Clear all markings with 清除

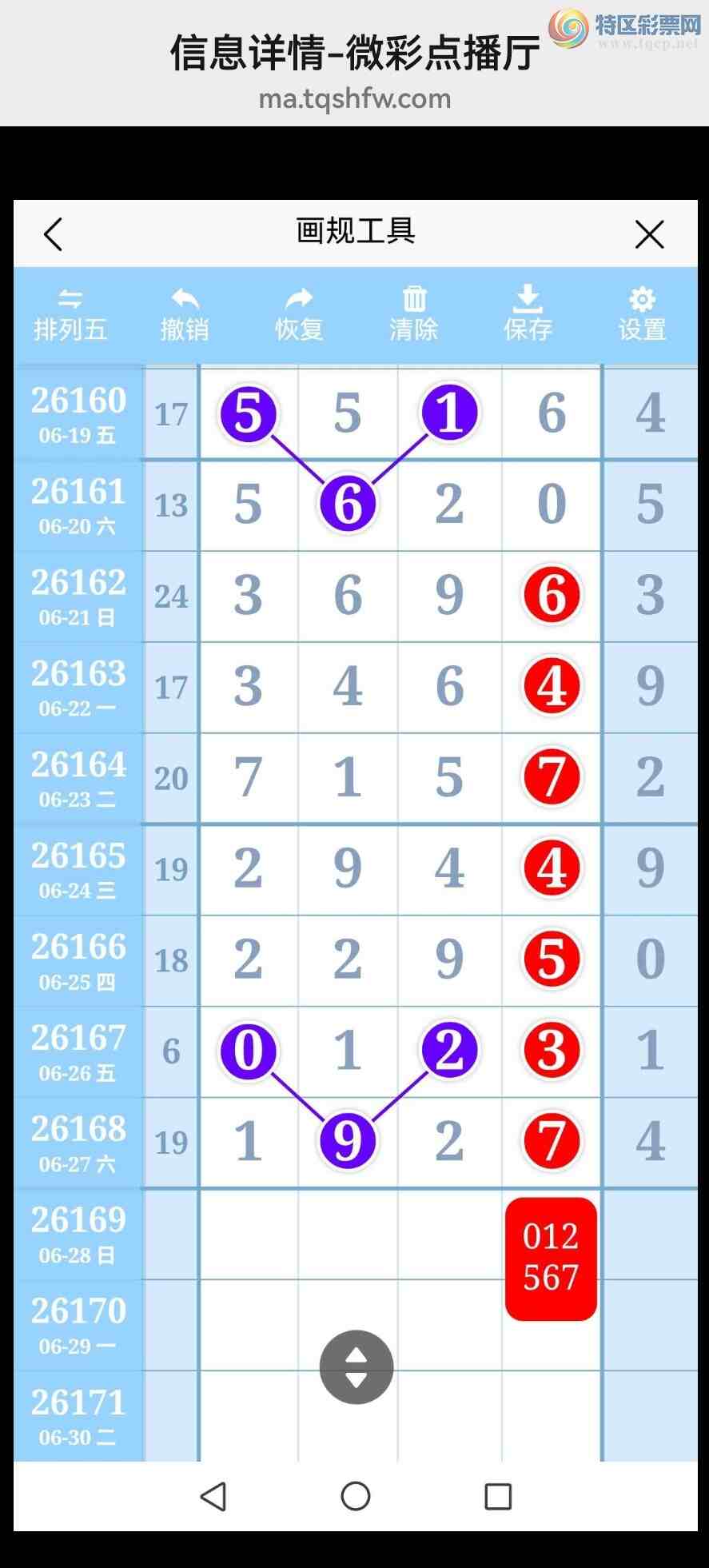(413, 315)
